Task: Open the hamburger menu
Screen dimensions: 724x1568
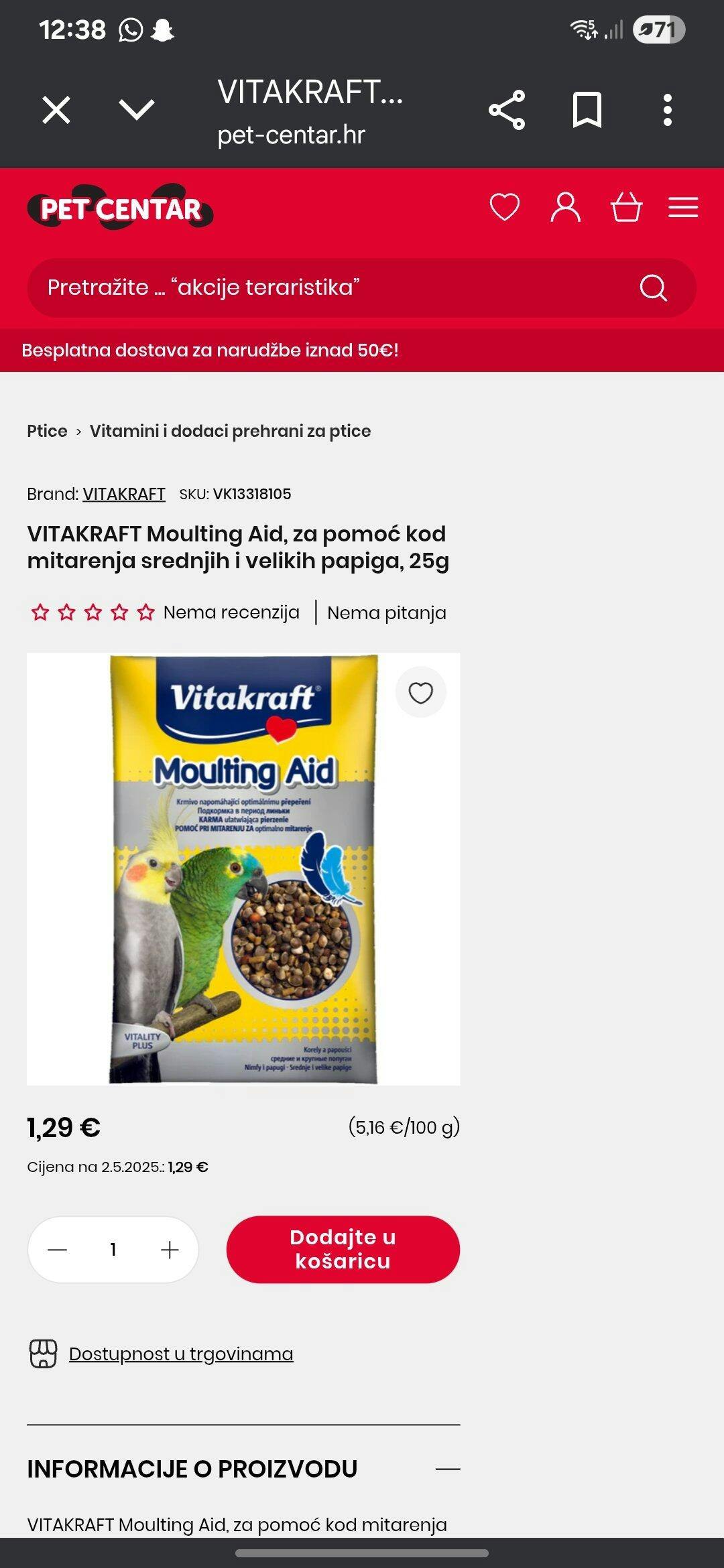Action: [683, 207]
